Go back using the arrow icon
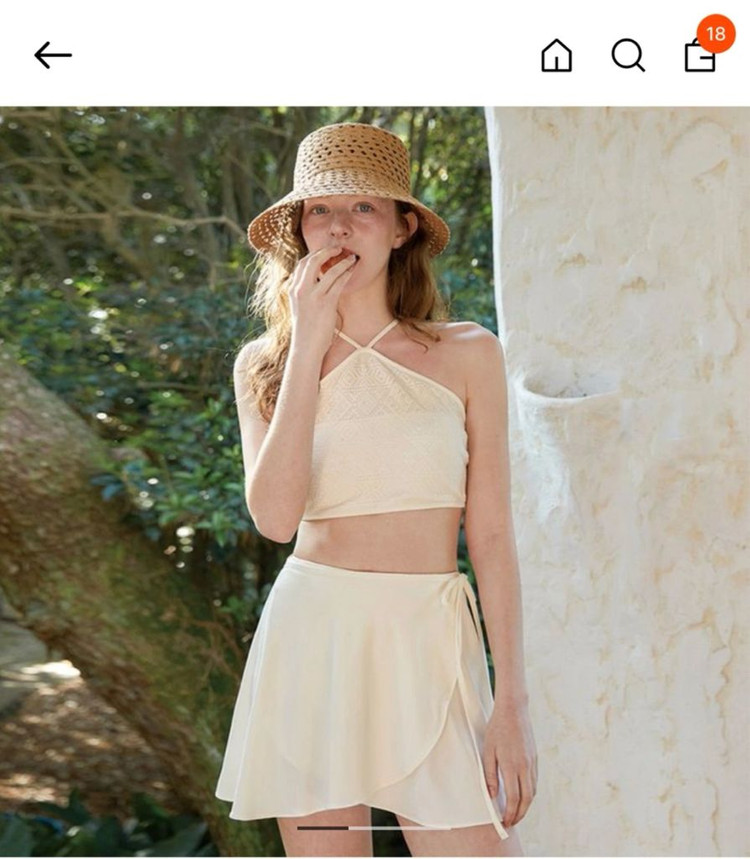 (53, 55)
